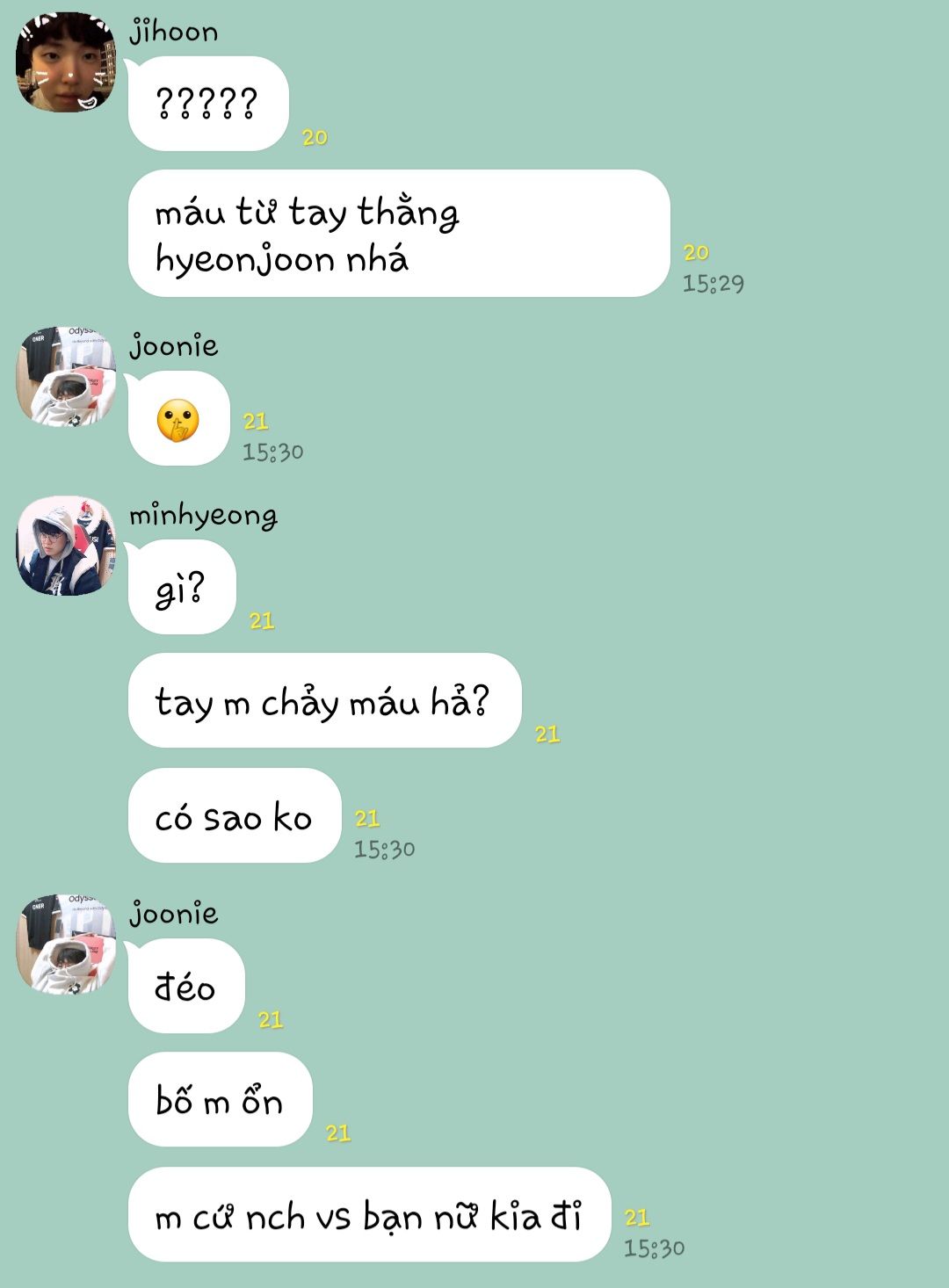Tap joonie's avatar beside the shushing emoji
Image resolution: width=949 pixels, height=1288 pixels.
pyautogui.click(x=66, y=377)
